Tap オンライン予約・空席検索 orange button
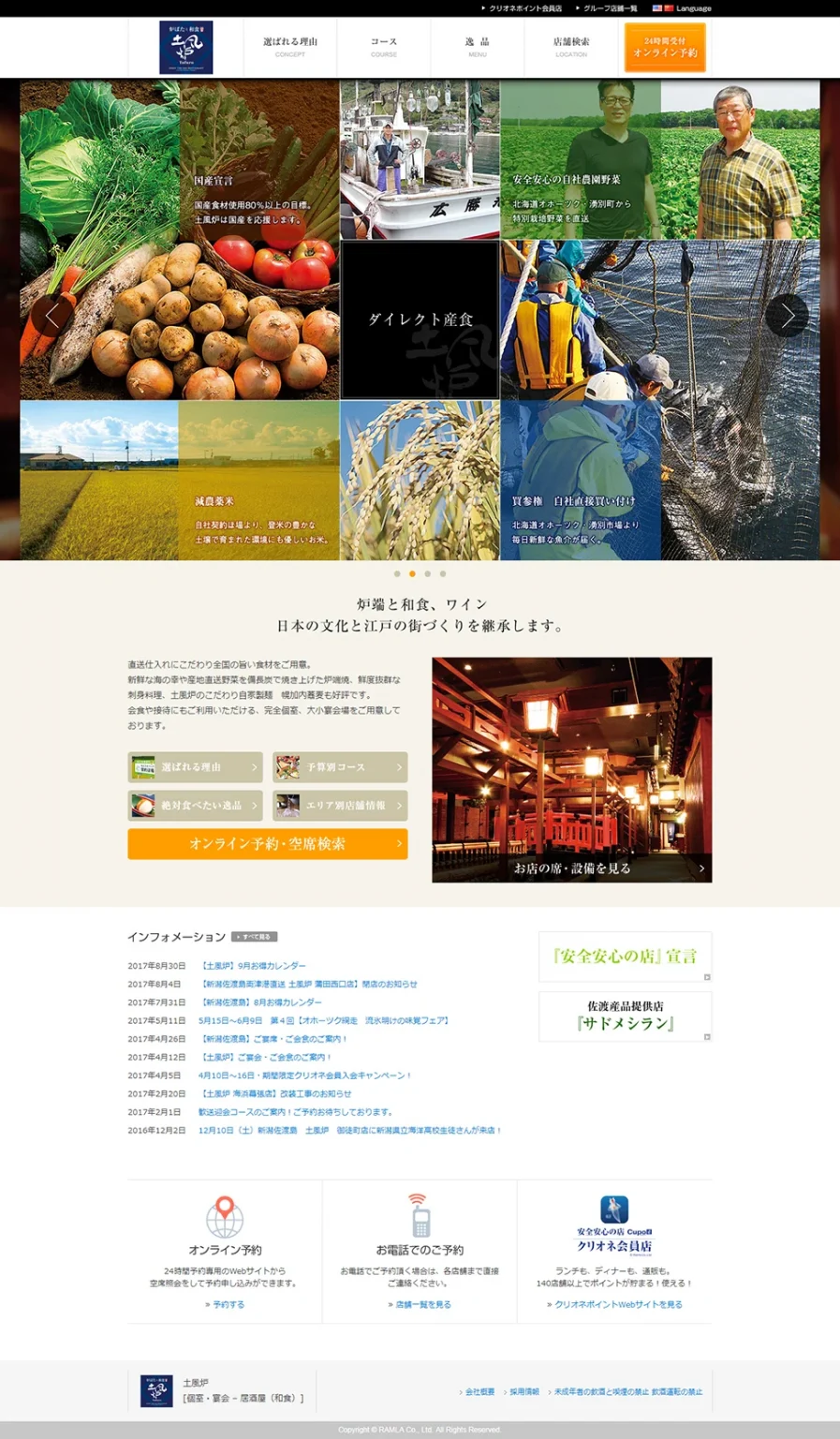 pyautogui.click(x=268, y=844)
